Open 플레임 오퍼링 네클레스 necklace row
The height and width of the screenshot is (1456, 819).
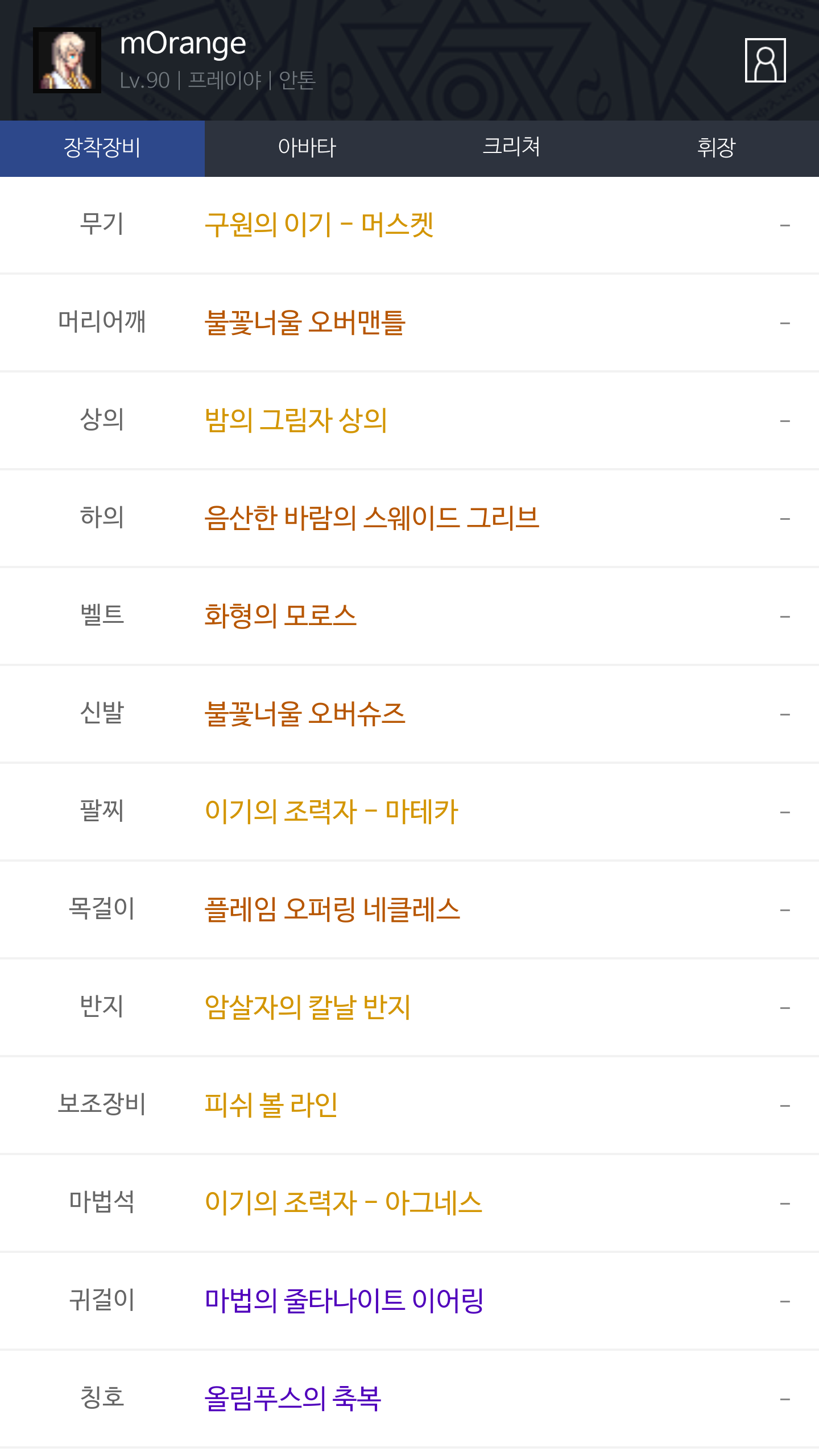tap(409, 910)
